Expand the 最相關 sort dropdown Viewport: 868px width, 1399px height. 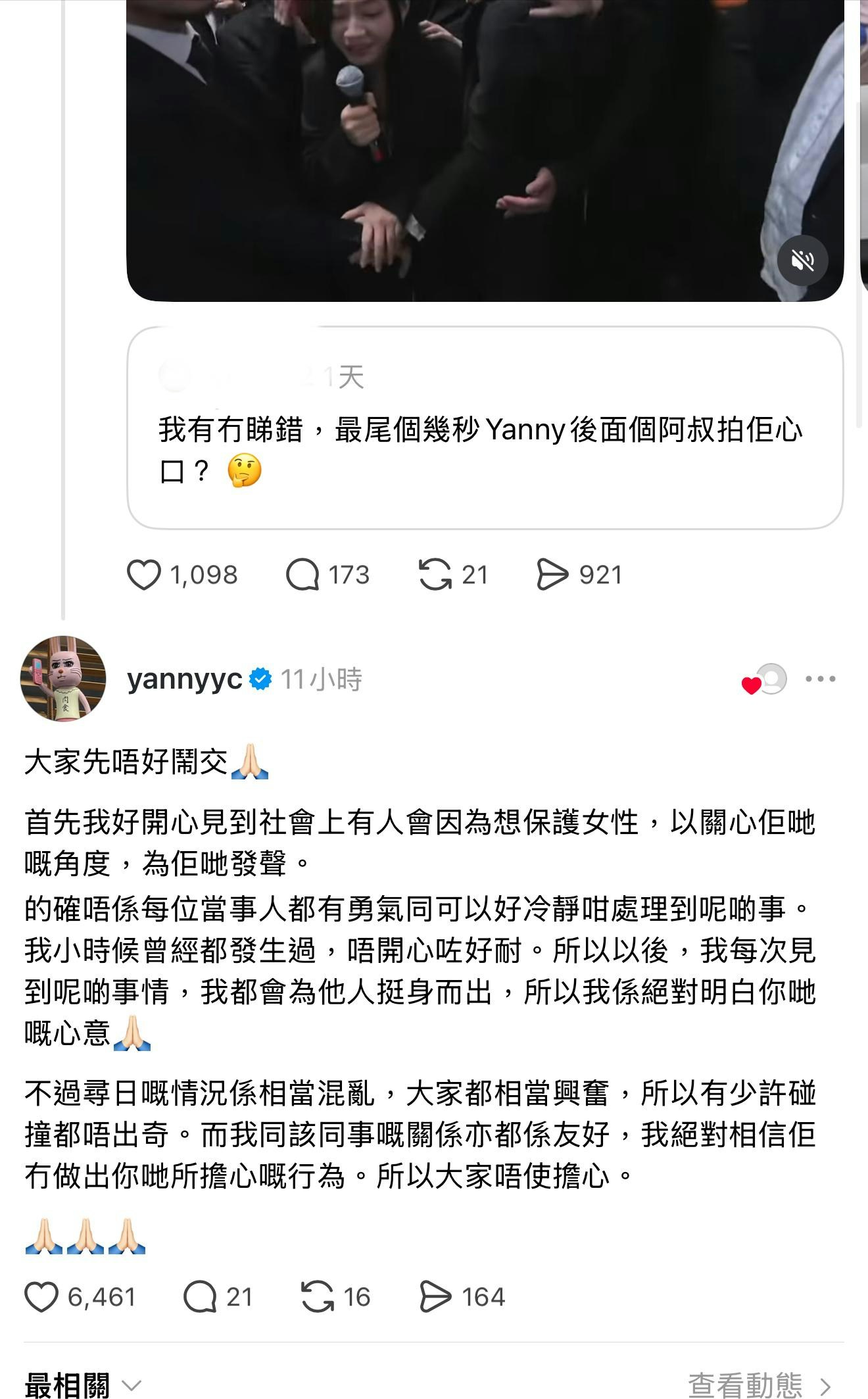pyautogui.click(x=83, y=1385)
